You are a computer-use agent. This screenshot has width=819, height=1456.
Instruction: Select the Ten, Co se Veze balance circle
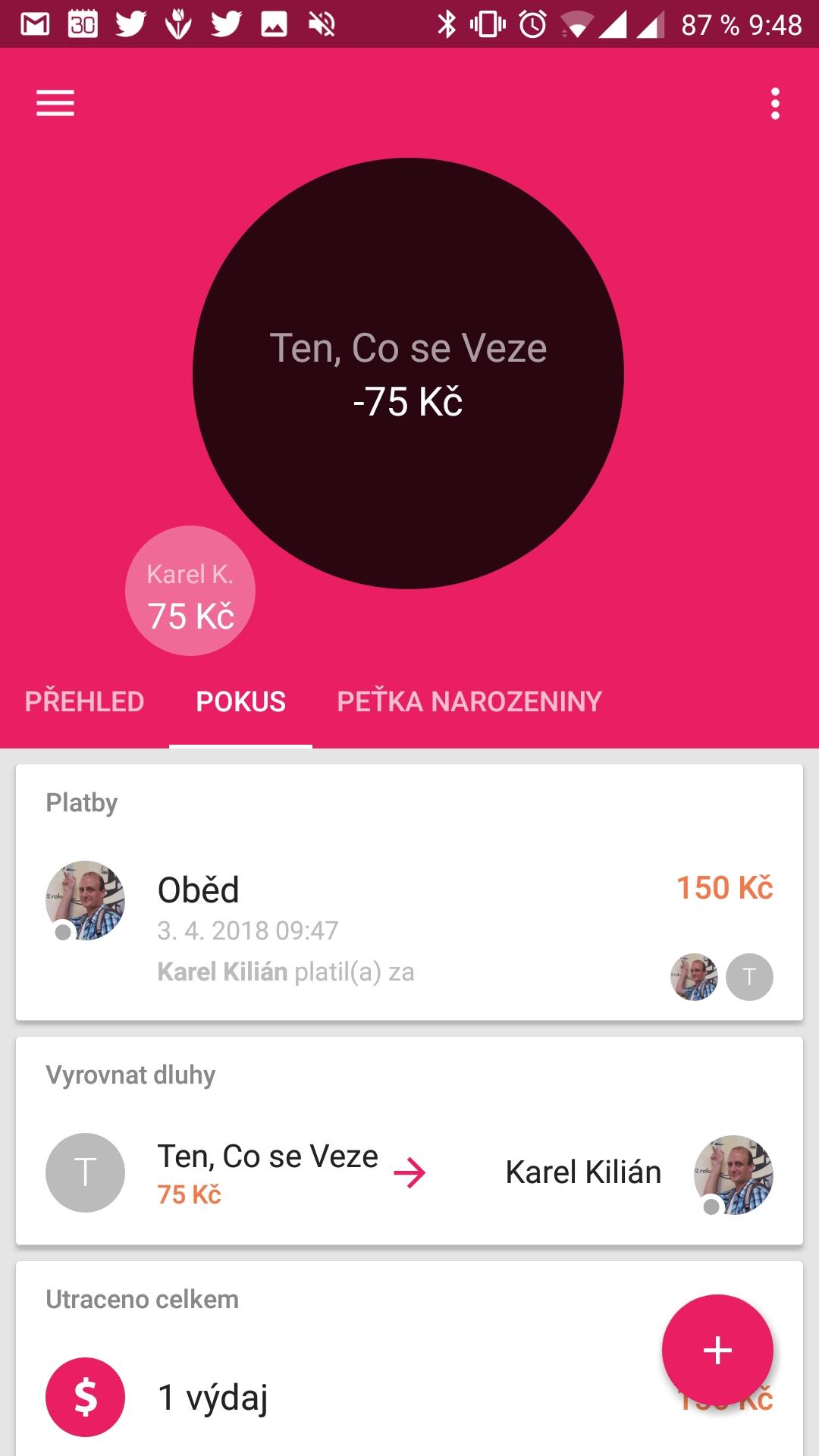(408, 373)
